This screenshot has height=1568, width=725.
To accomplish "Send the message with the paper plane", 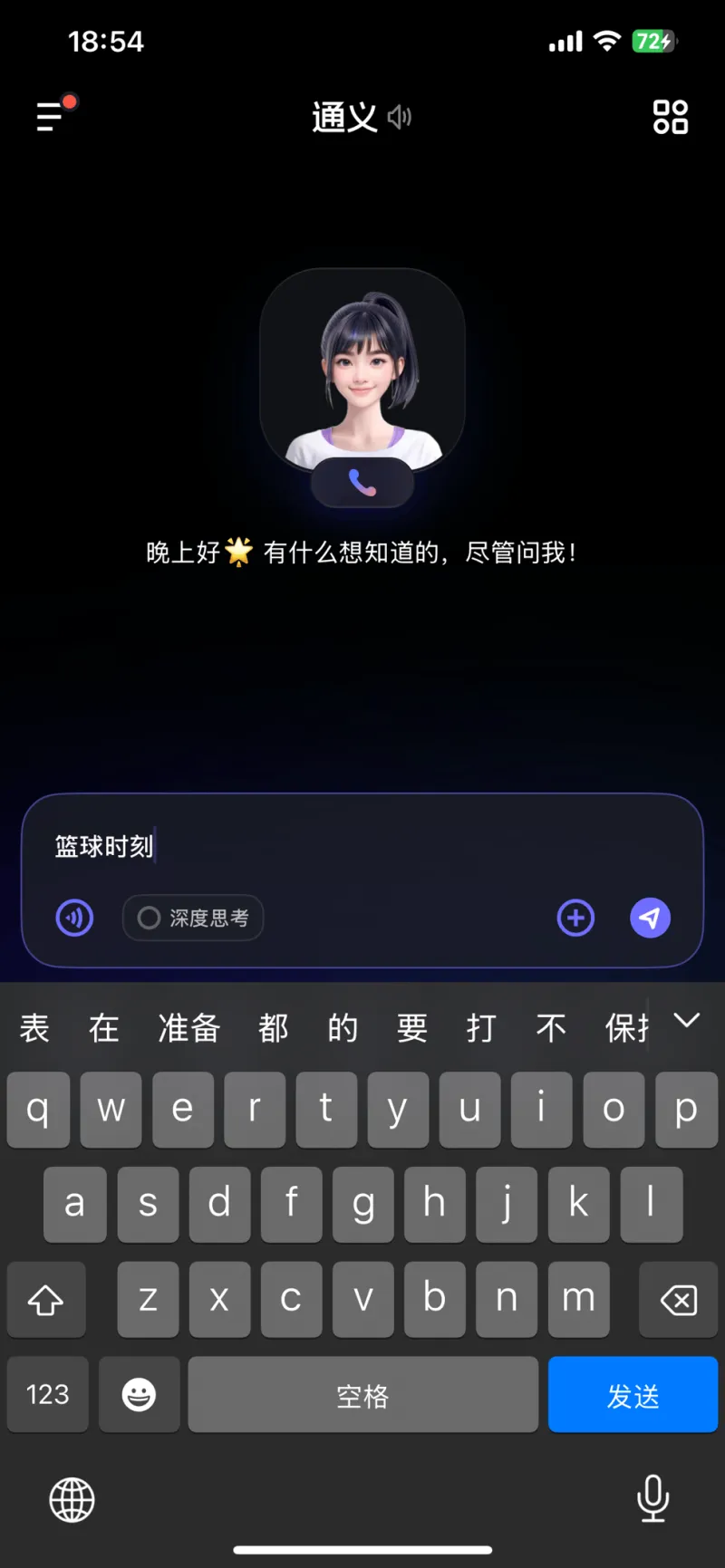I will (x=650, y=918).
